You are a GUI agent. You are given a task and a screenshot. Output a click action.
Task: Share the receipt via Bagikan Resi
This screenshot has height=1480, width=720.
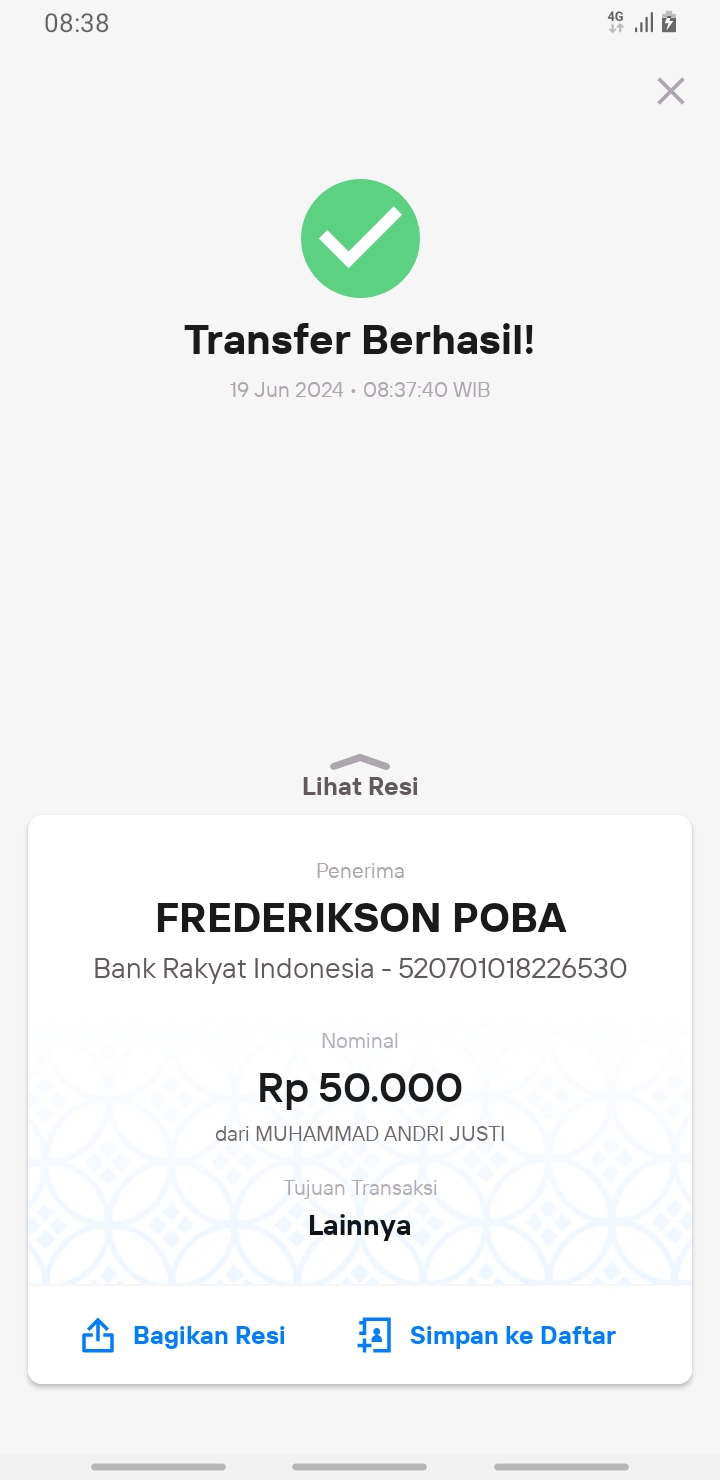pyautogui.click(x=183, y=1336)
